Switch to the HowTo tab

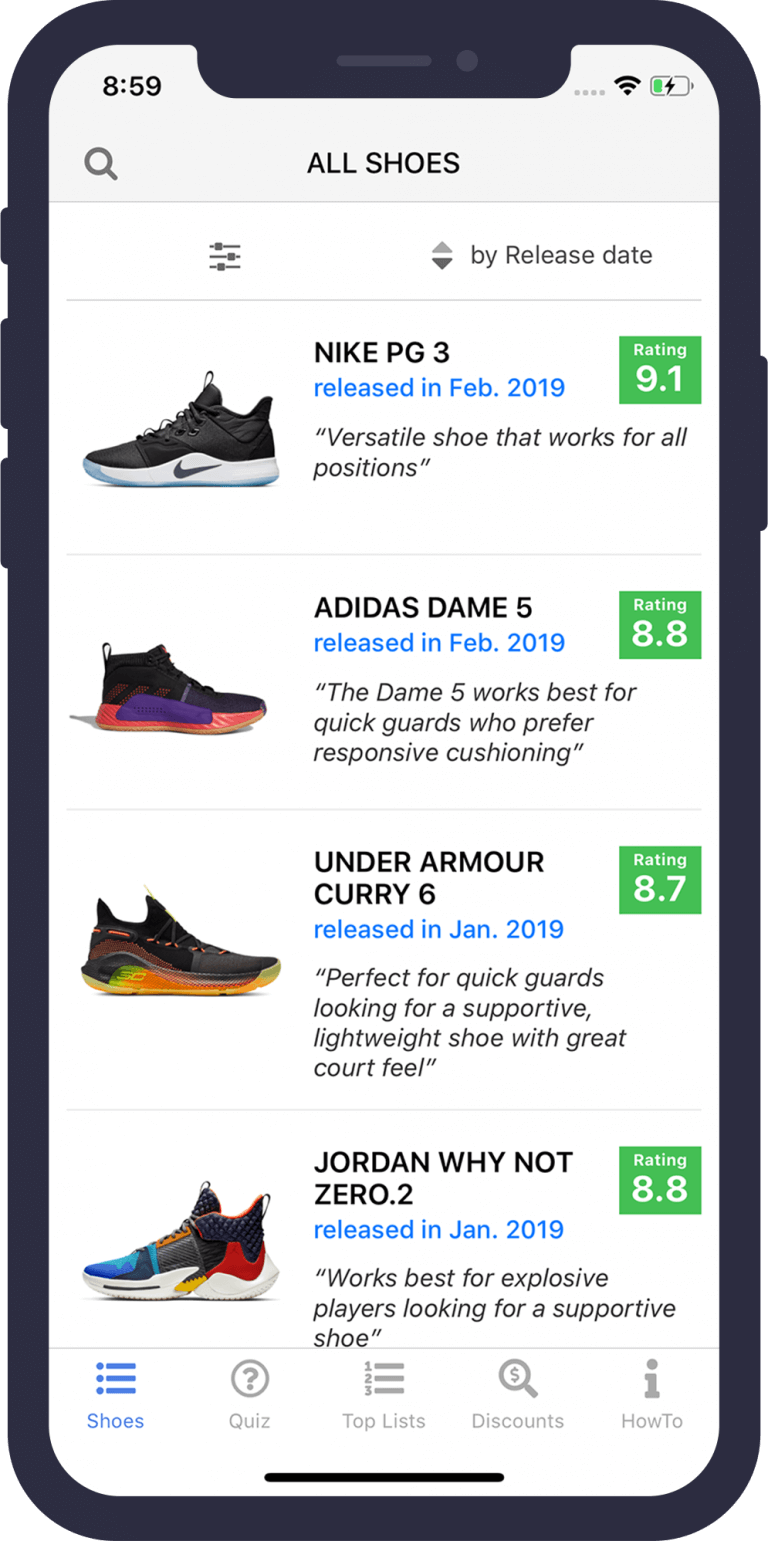tap(652, 1395)
